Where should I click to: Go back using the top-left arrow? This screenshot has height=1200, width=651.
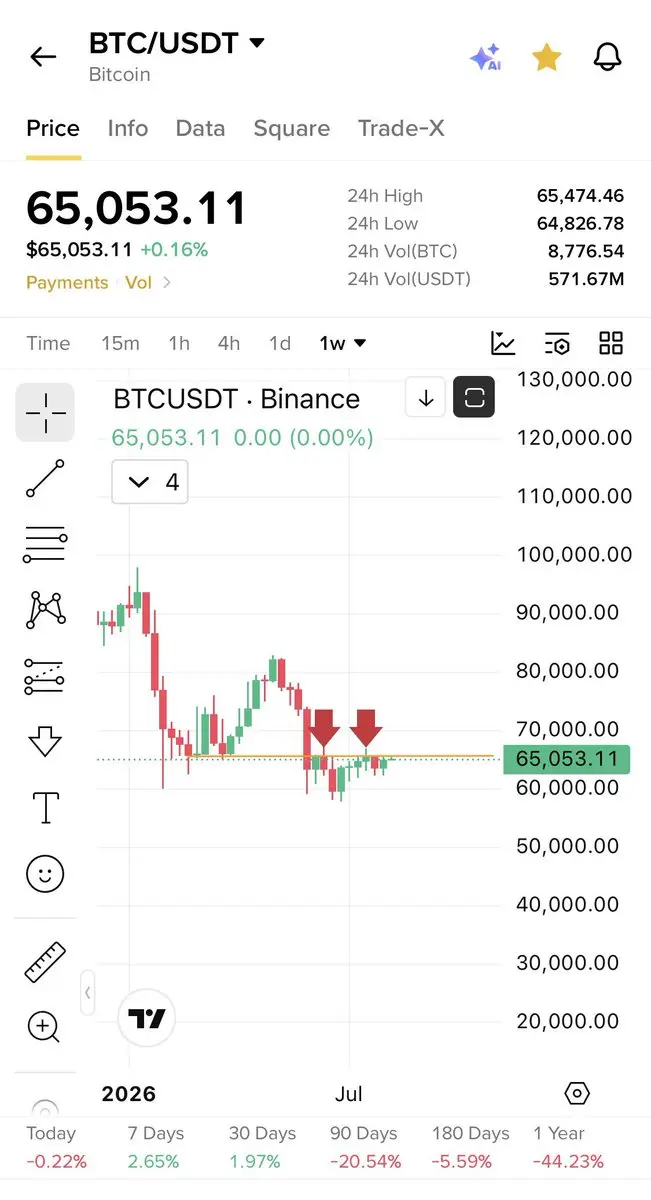coord(43,57)
